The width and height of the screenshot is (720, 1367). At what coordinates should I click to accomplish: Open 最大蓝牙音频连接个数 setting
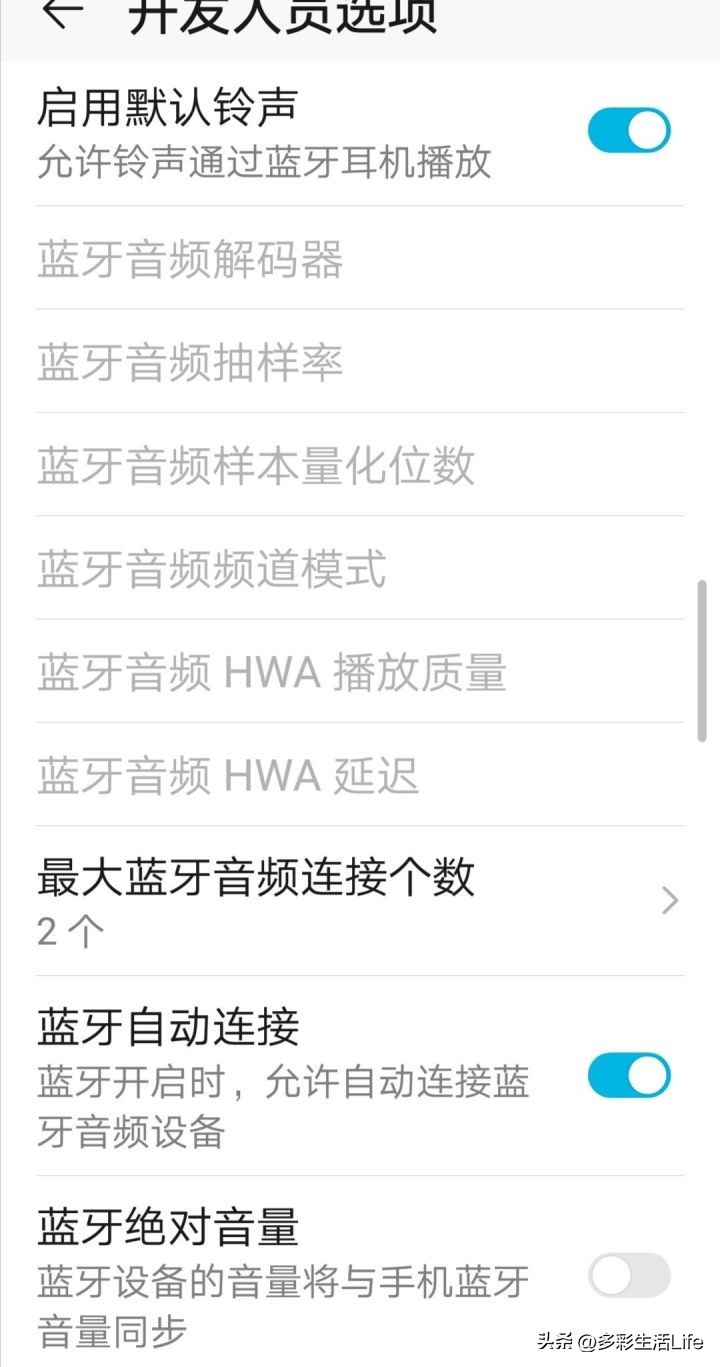[x=255, y=880]
